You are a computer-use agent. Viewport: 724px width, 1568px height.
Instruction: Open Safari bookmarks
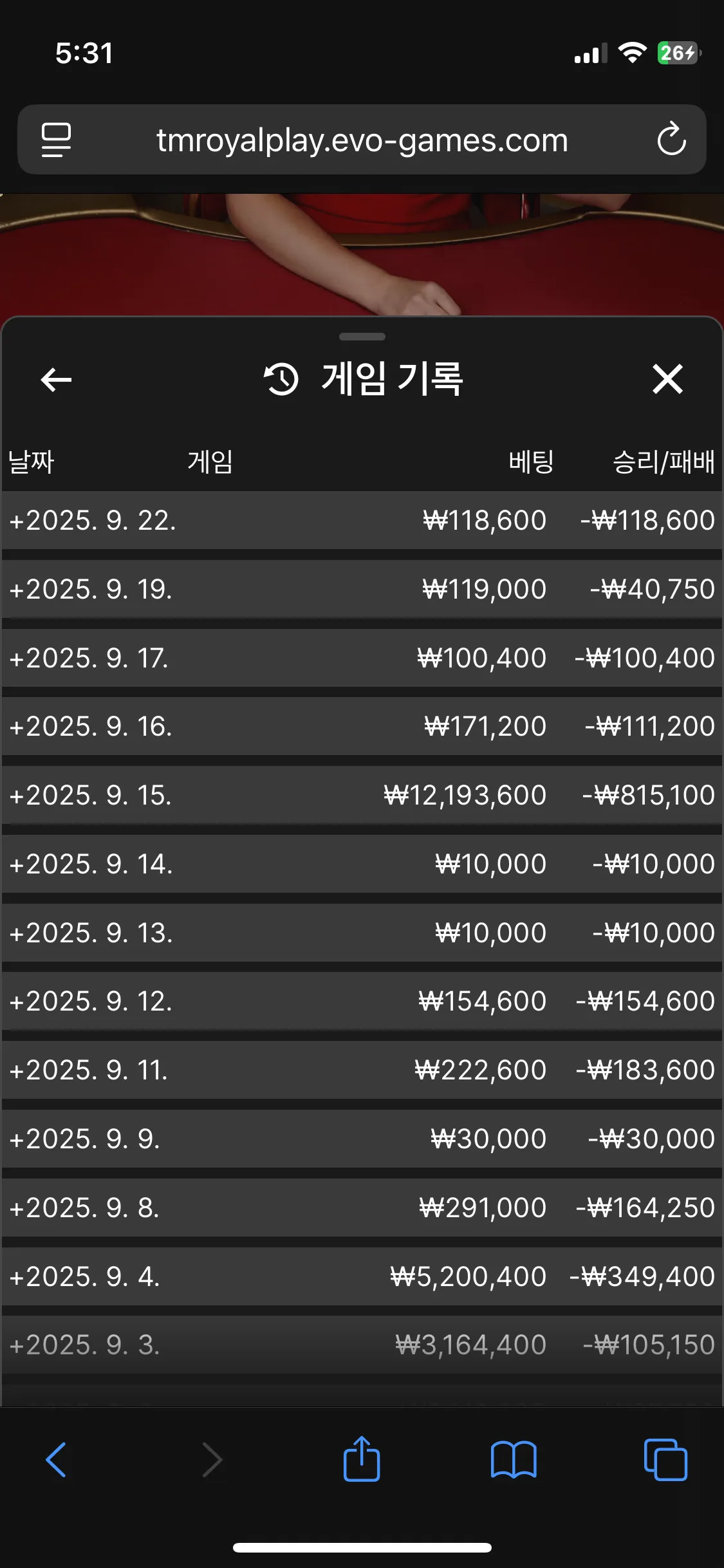[514, 1459]
